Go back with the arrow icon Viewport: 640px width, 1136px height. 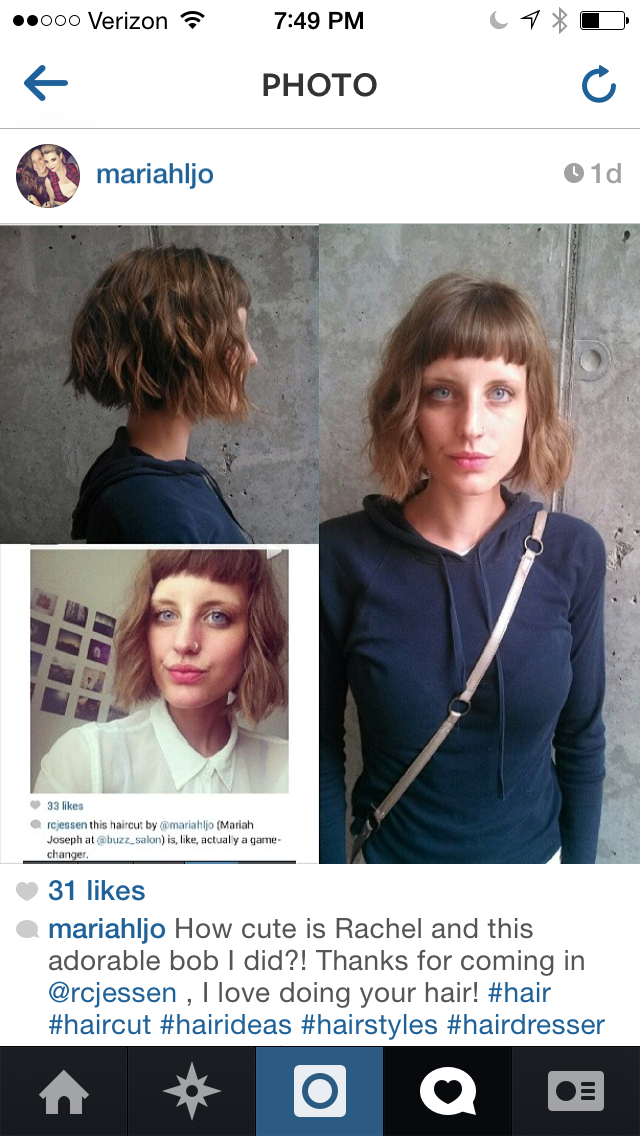(46, 83)
